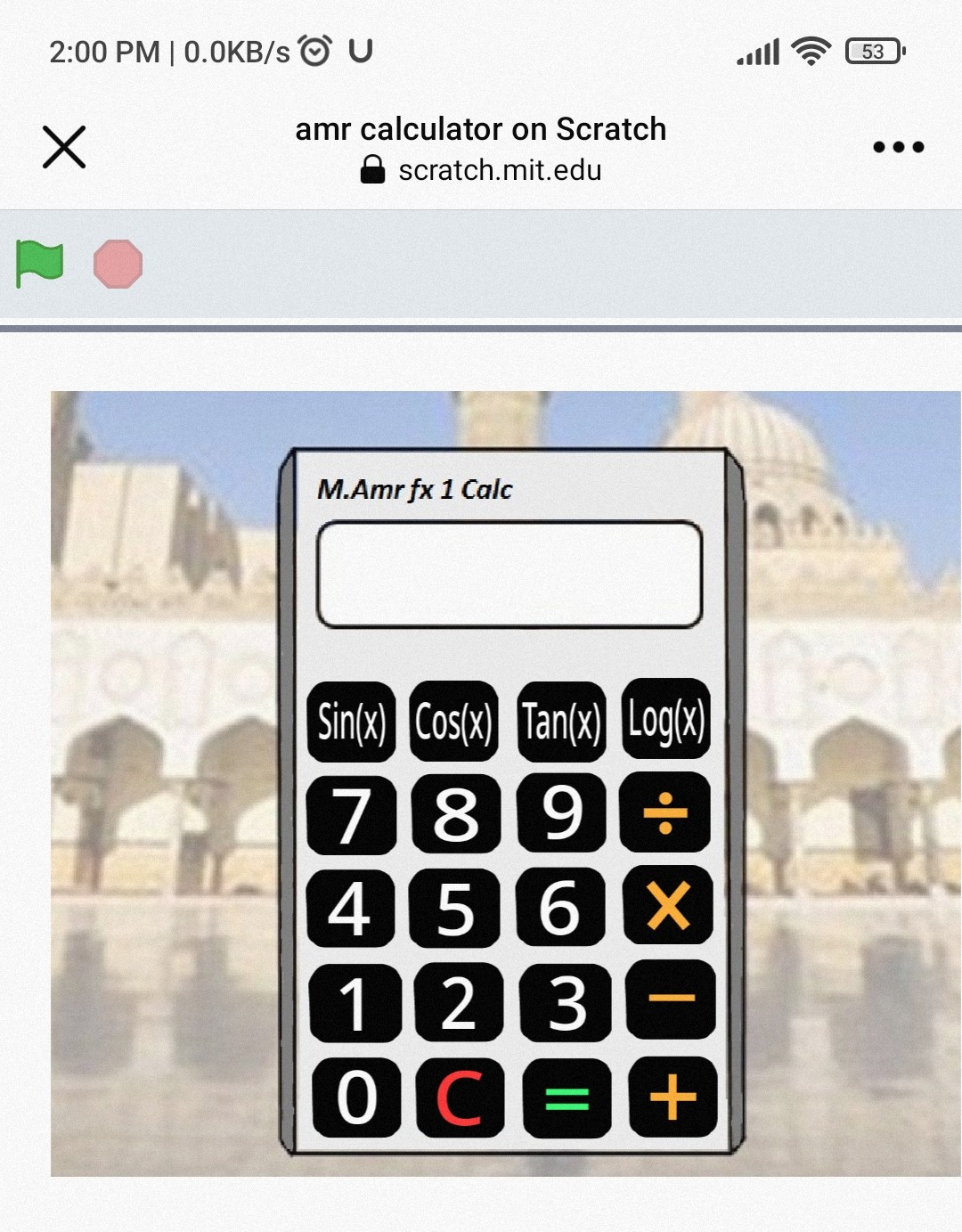Enter digit 0 on calculator
Viewport: 962px width, 1232px height.
coord(356,1097)
